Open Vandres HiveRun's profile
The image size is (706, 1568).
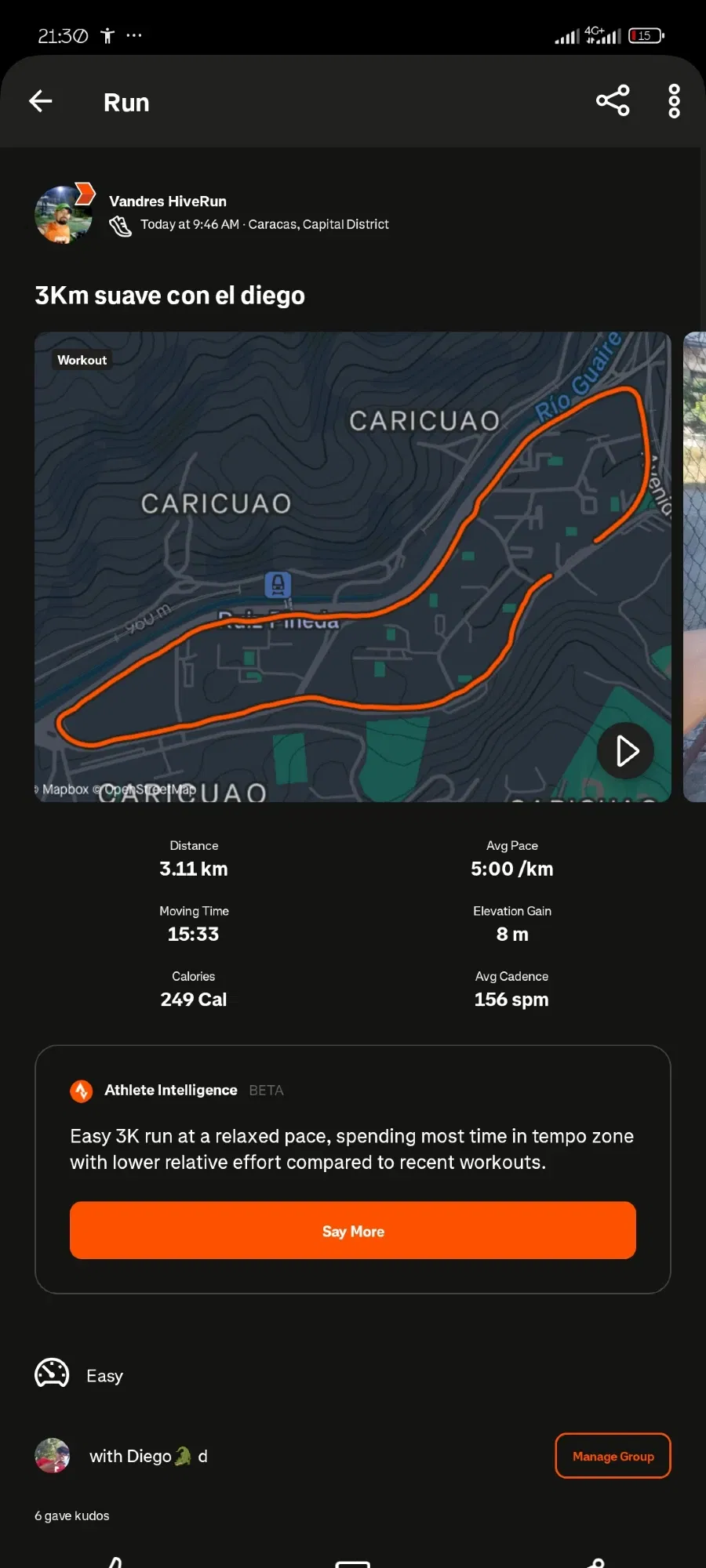tap(64, 214)
